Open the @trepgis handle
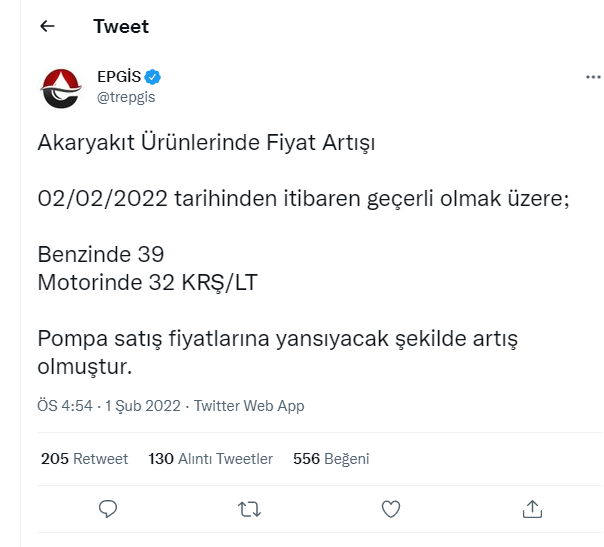The height and width of the screenshot is (547, 604). pyautogui.click(x=126, y=97)
